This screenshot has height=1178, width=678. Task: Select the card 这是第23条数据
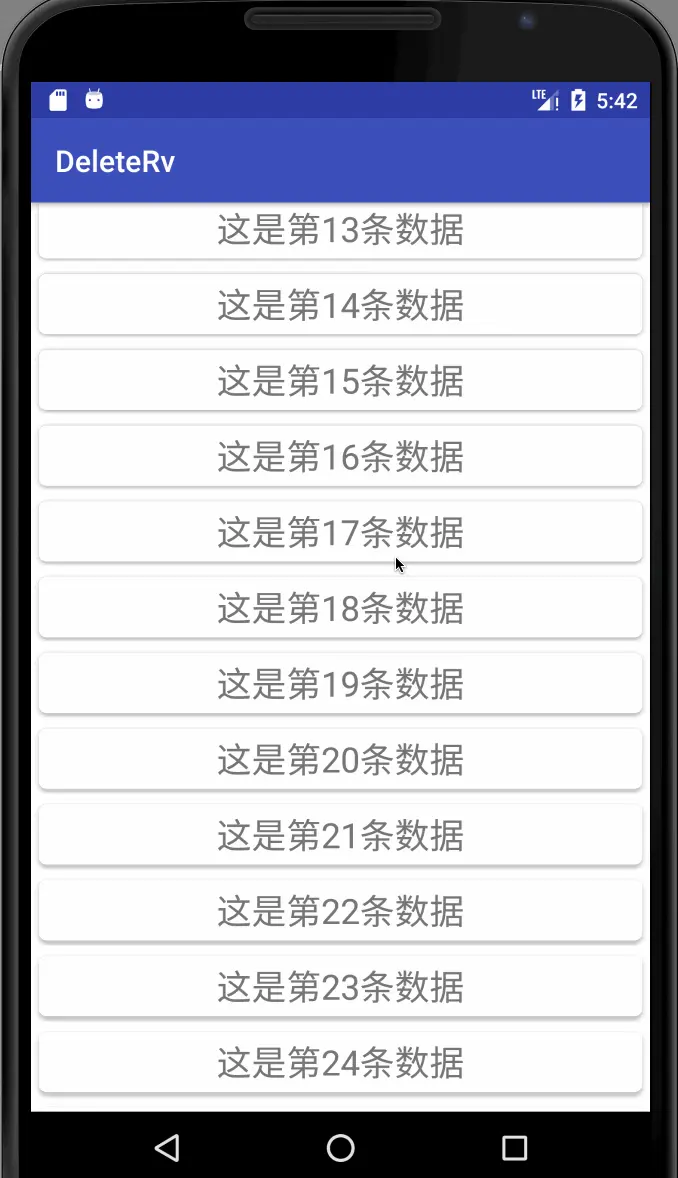(x=341, y=987)
